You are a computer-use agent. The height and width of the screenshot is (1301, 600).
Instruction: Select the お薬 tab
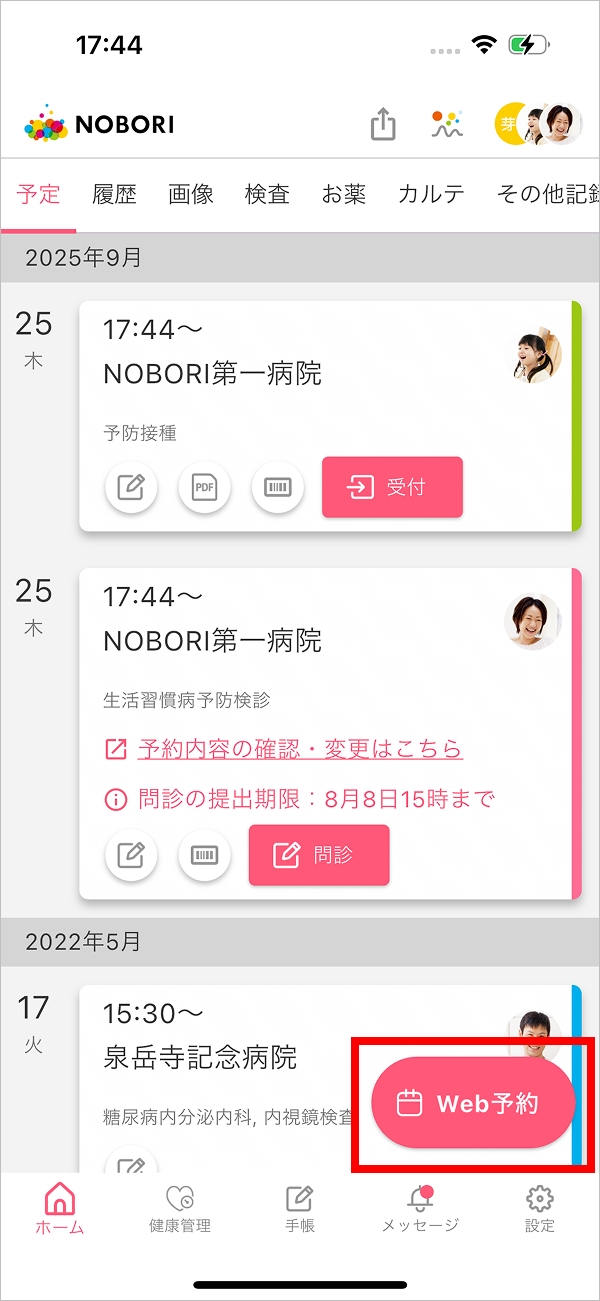(x=343, y=194)
